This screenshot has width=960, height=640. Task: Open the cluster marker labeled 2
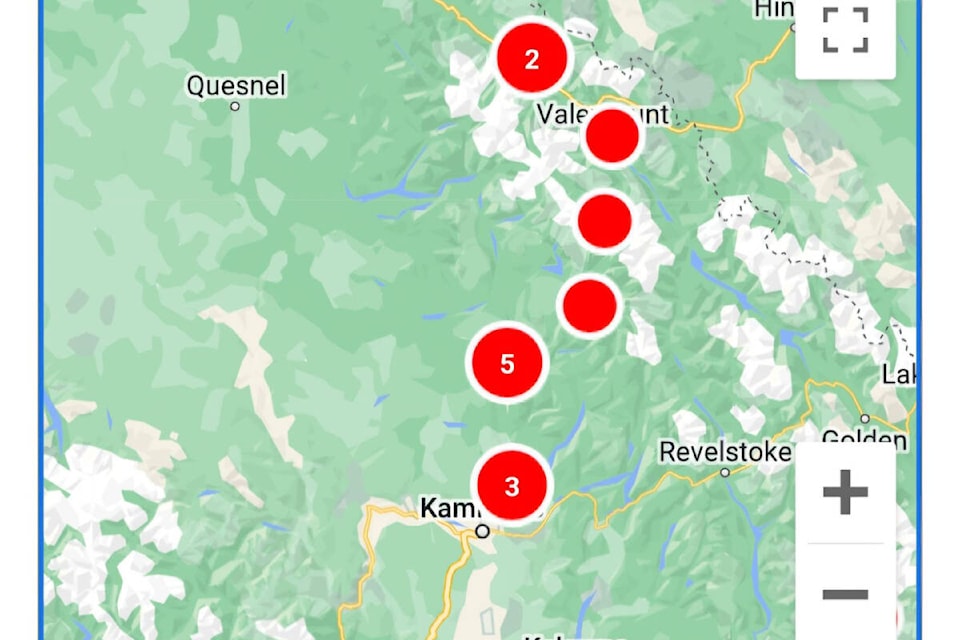pos(532,59)
